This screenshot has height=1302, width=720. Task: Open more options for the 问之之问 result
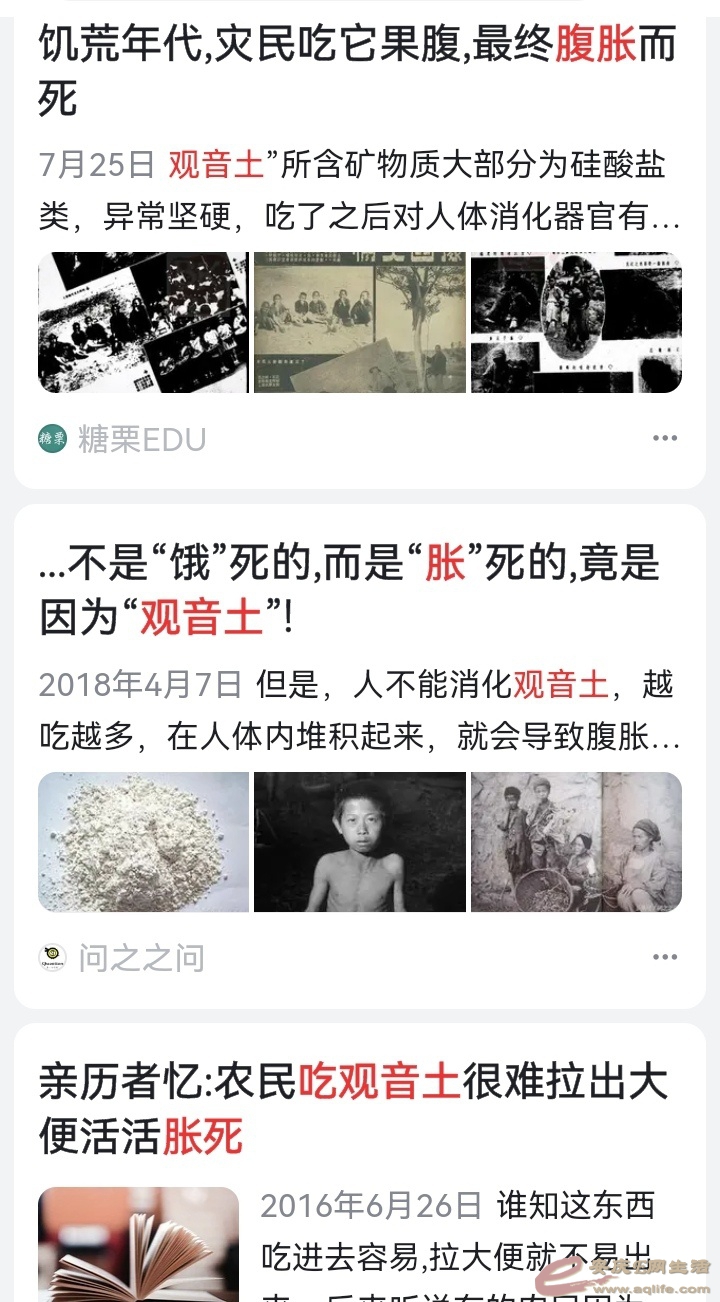(x=665, y=957)
